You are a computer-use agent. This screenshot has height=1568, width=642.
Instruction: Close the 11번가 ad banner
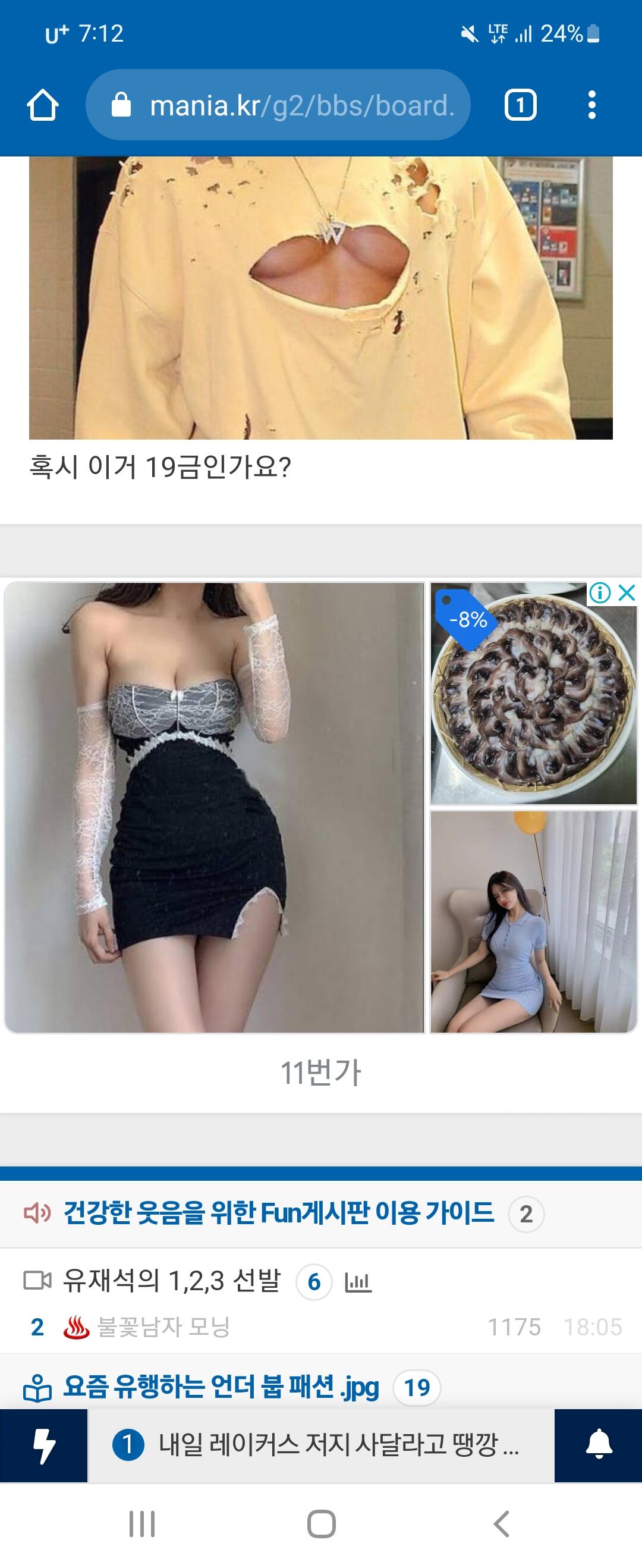(x=627, y=592)
